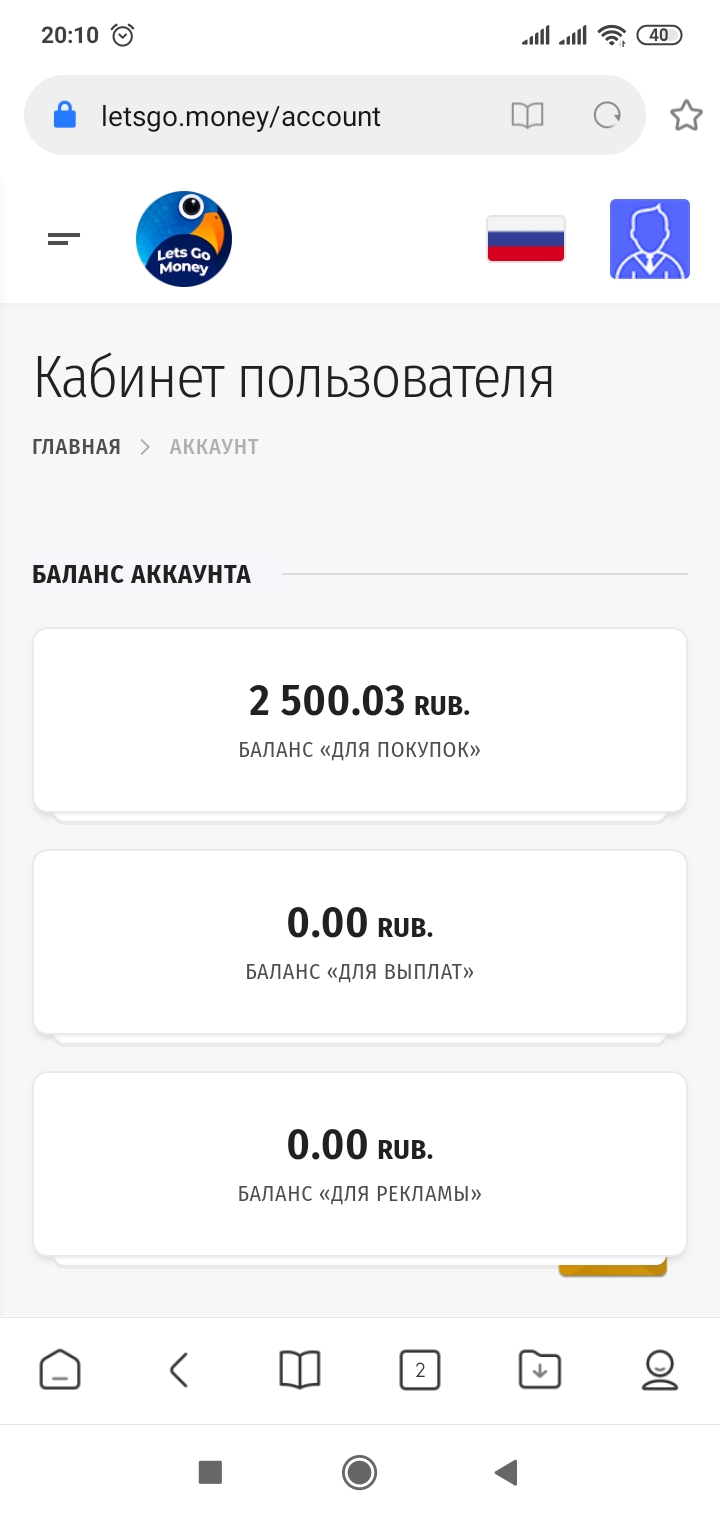Navigate back in the browser toolbar
Viewport: 720px width, 1520px height.
(179, 1370)
